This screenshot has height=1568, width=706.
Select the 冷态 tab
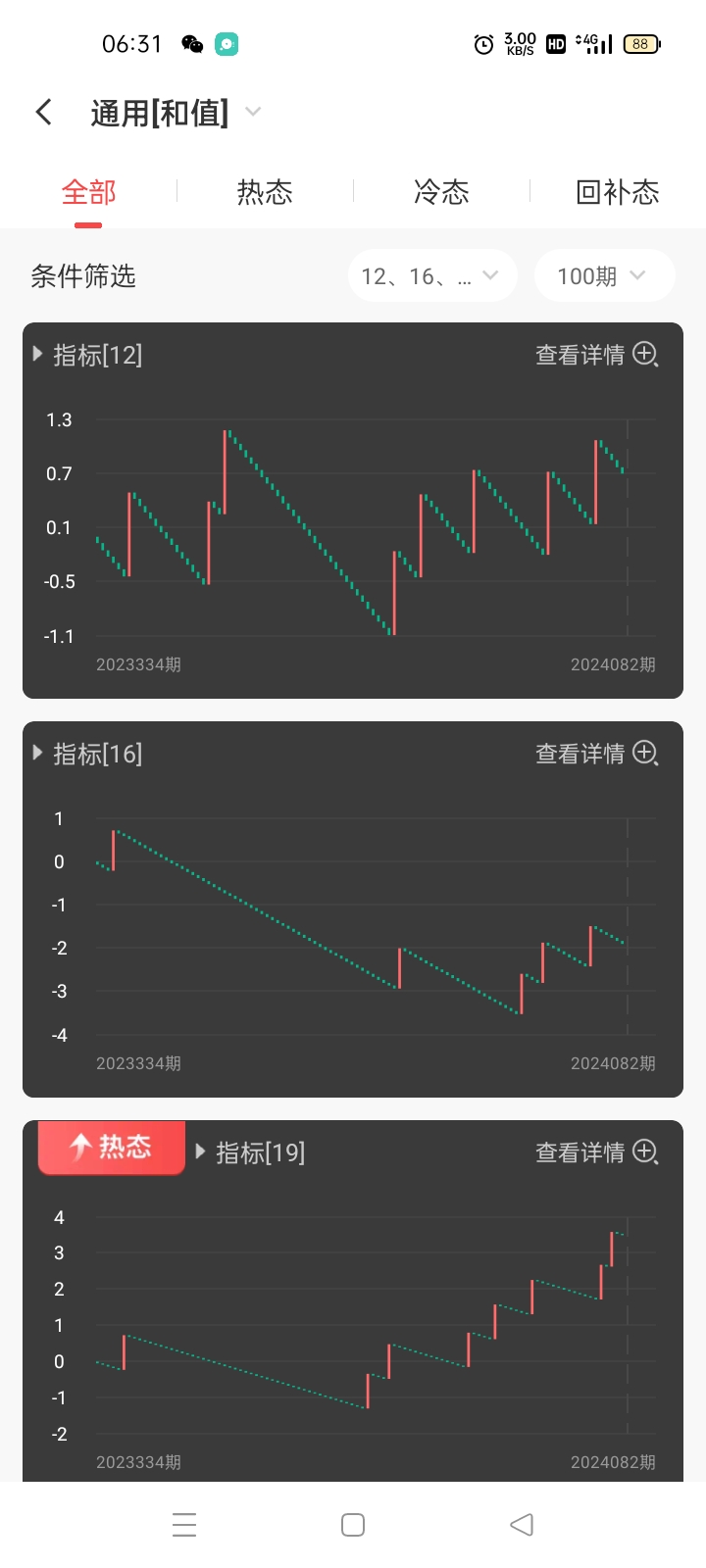pyautogui.click(x=442, y=192)
